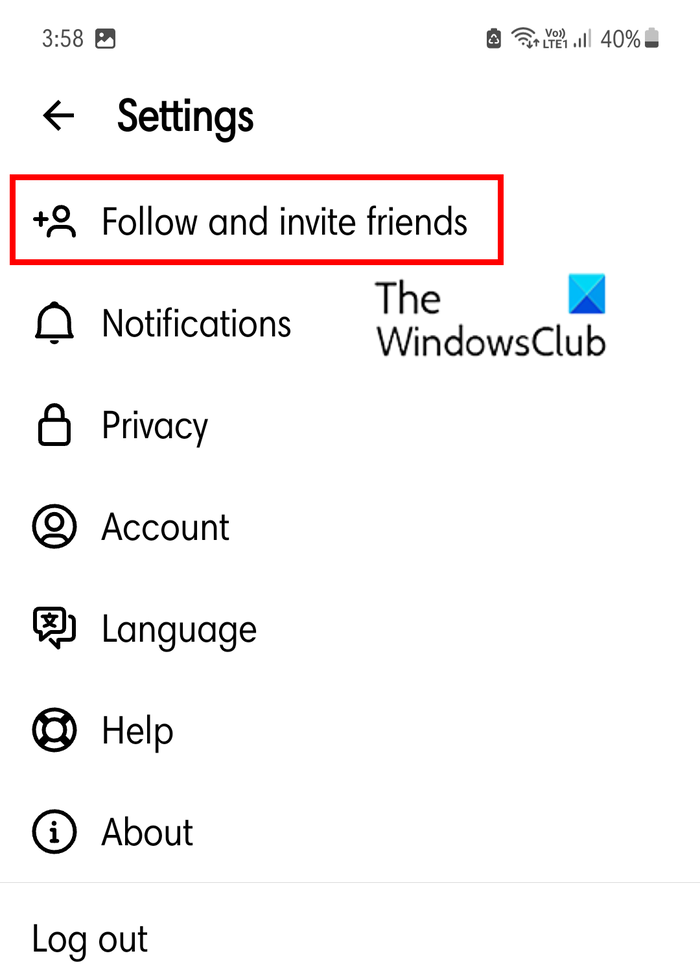Tap Log out
This screenshot has width=700, height=970.
(x=90, y=939)
